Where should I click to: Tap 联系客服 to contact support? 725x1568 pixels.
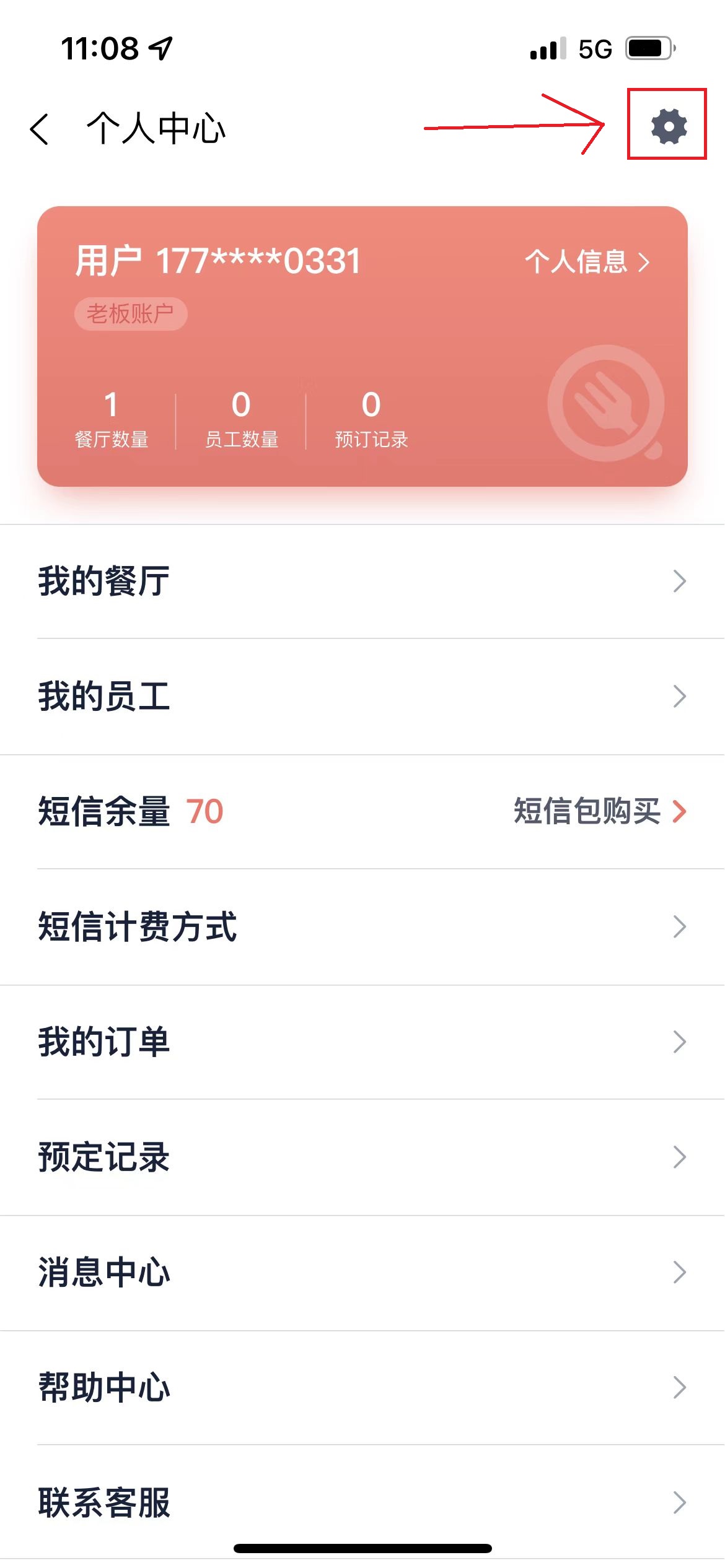pyautogui.click(x=362, y=1501)
